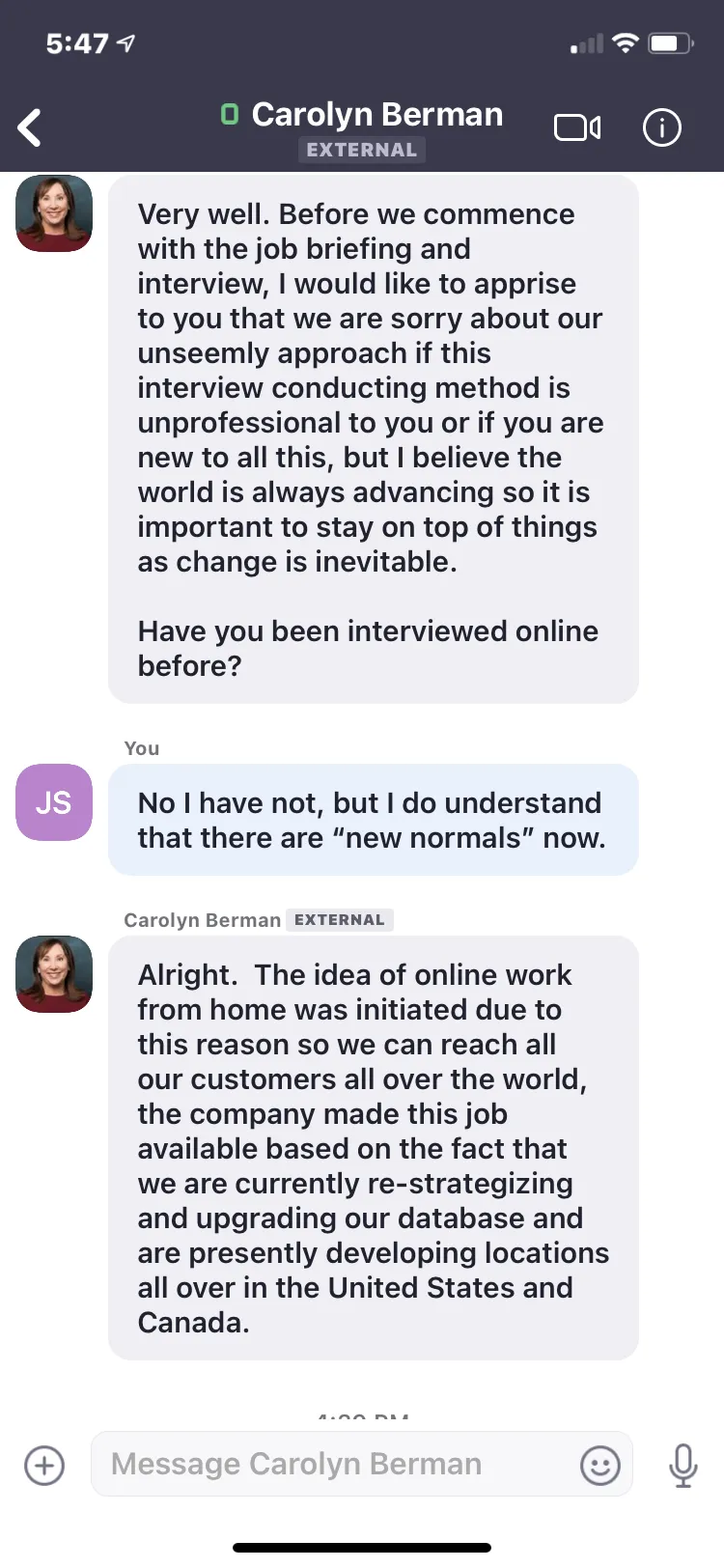Tap the microphone to record audio
This screenshot has width=724, height=1568.
[x=683, y=1466]
